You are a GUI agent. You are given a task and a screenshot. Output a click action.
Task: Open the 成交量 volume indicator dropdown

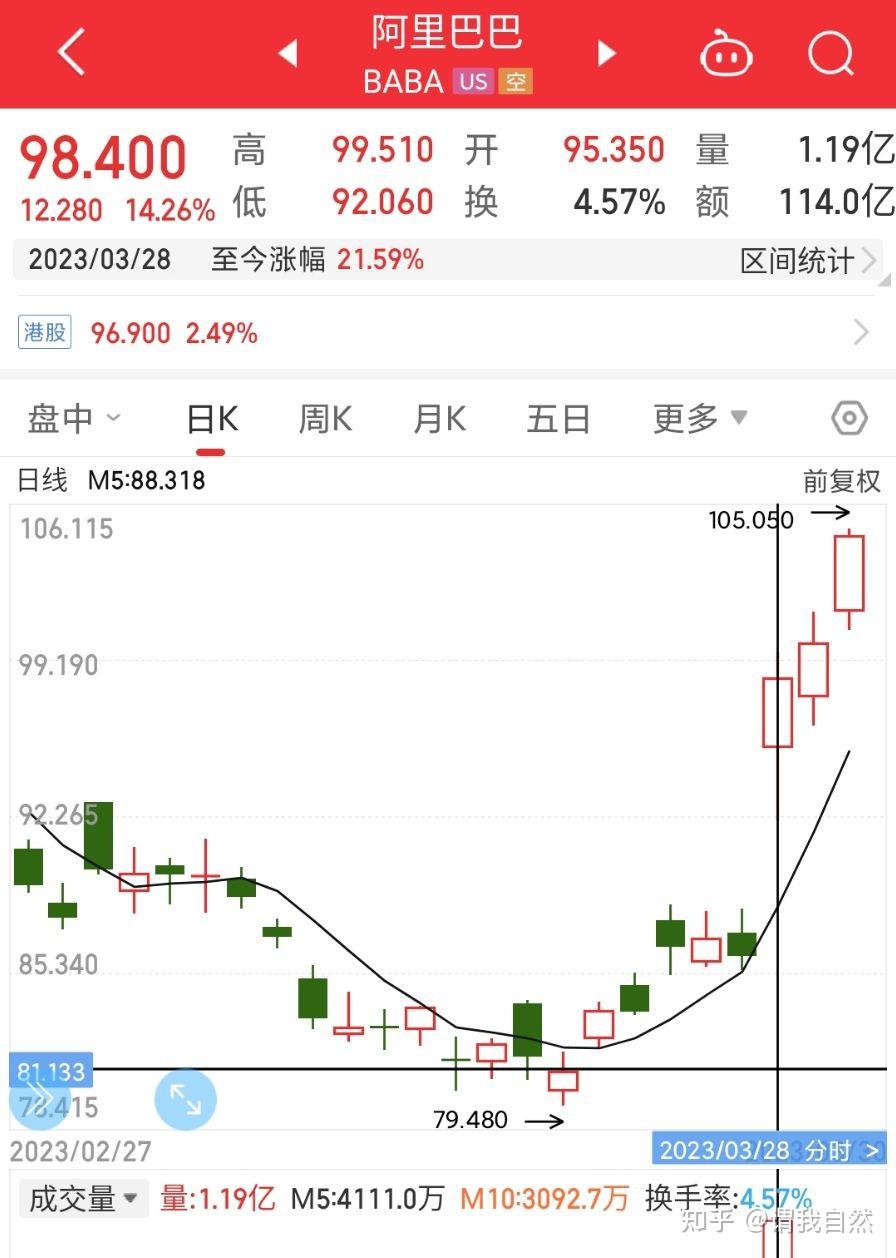click(82, 1198)
